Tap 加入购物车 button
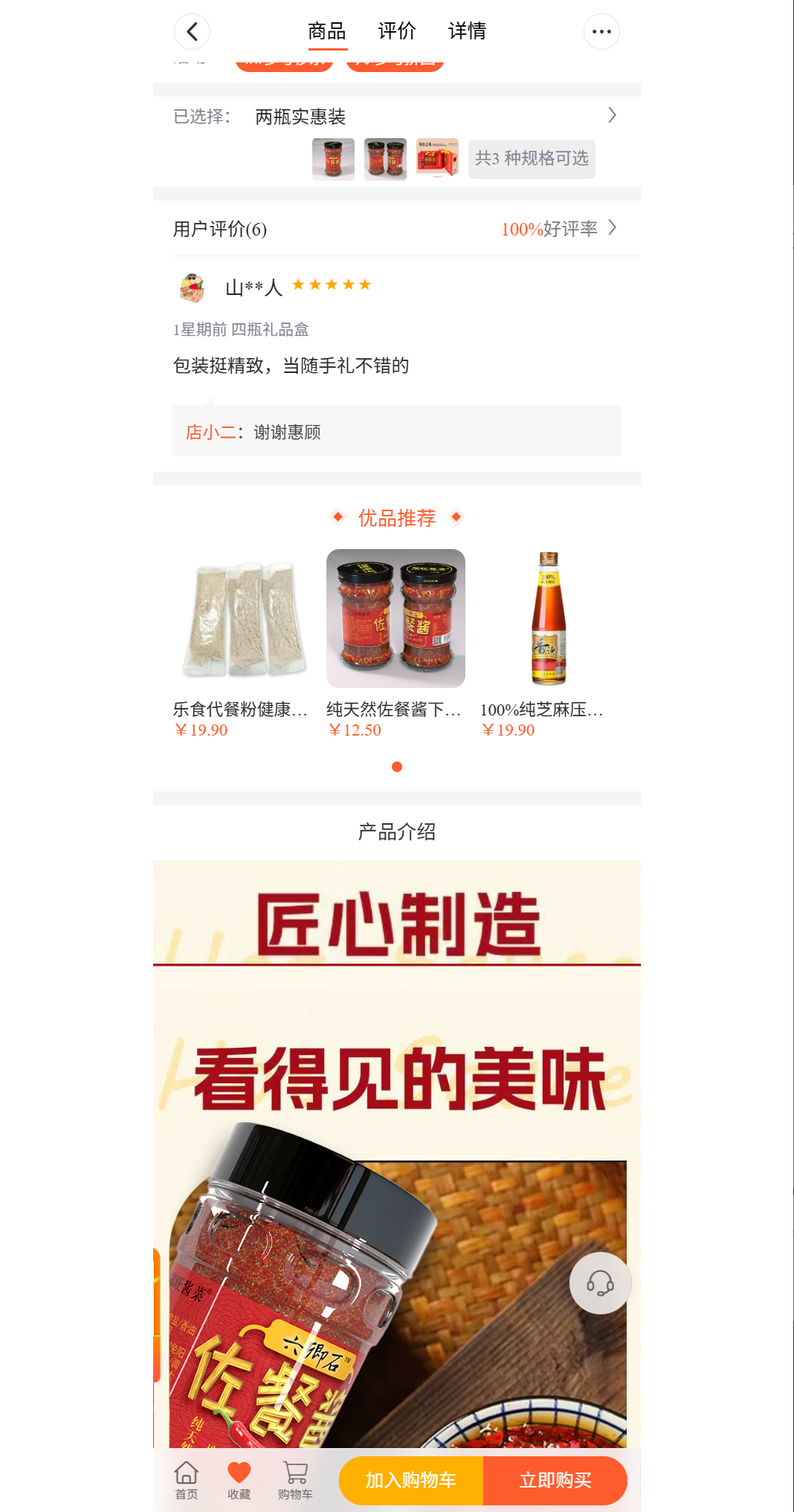The image size is (794, 1512). tap(410, 1480)
